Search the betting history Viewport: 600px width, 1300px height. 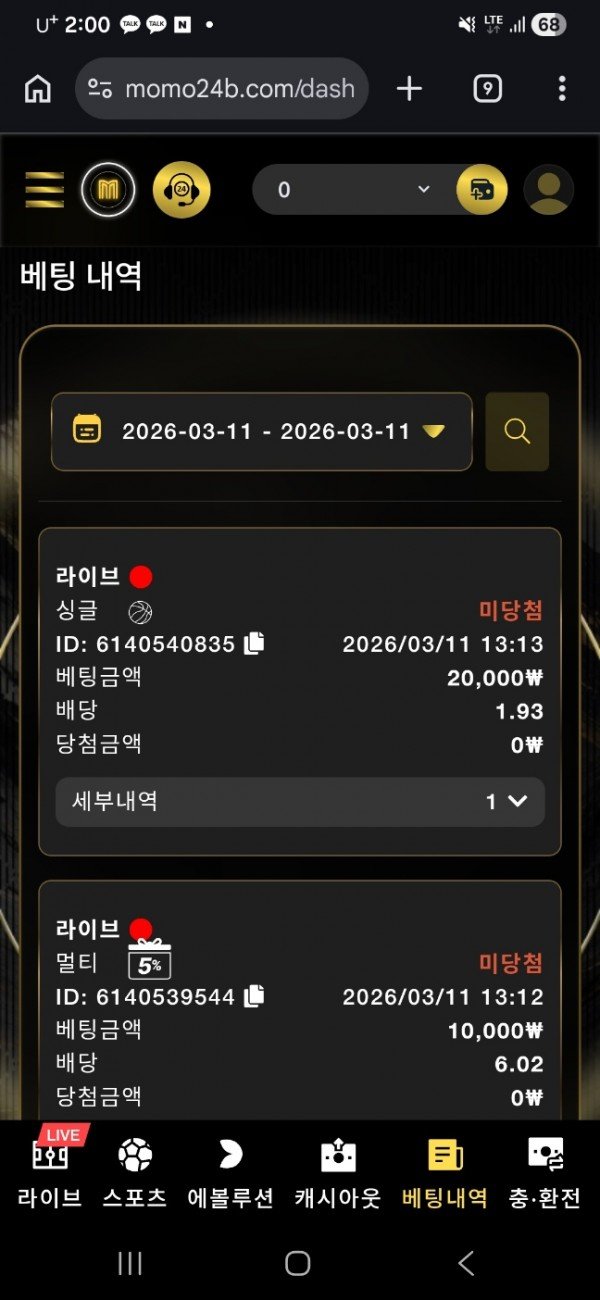517,431
